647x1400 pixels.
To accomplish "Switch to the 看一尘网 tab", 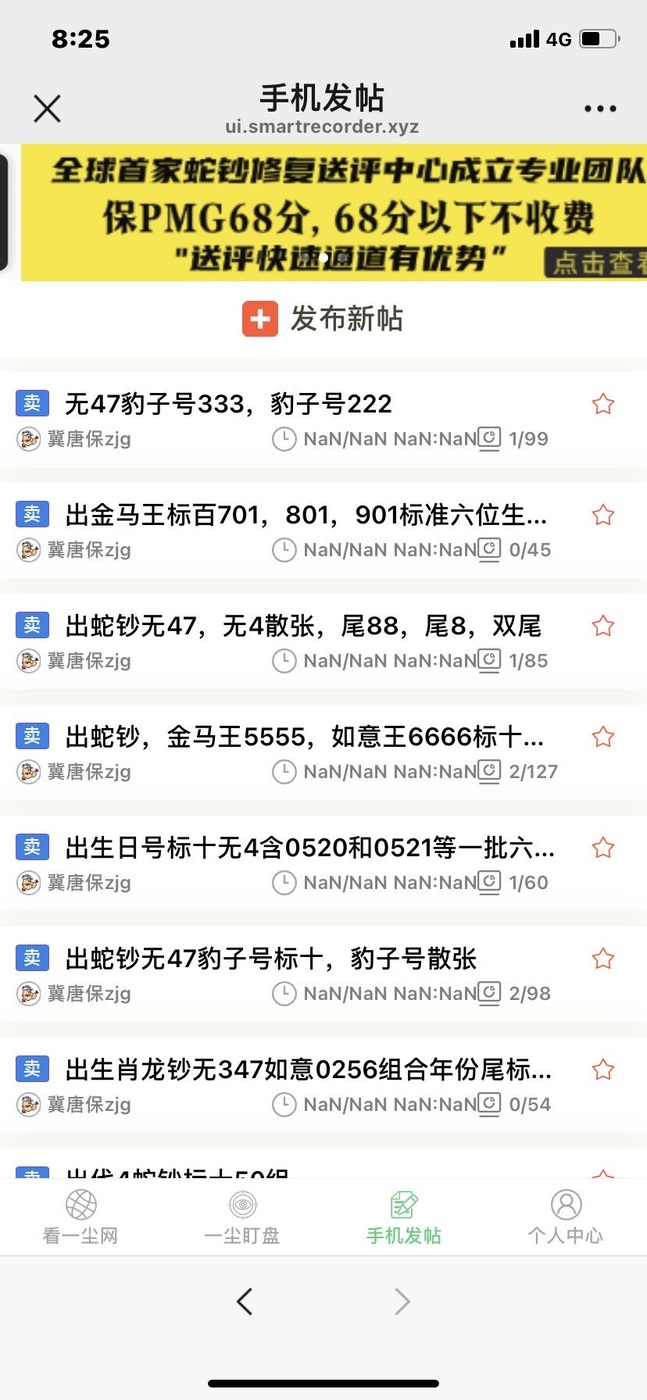I will [81, 1217].
